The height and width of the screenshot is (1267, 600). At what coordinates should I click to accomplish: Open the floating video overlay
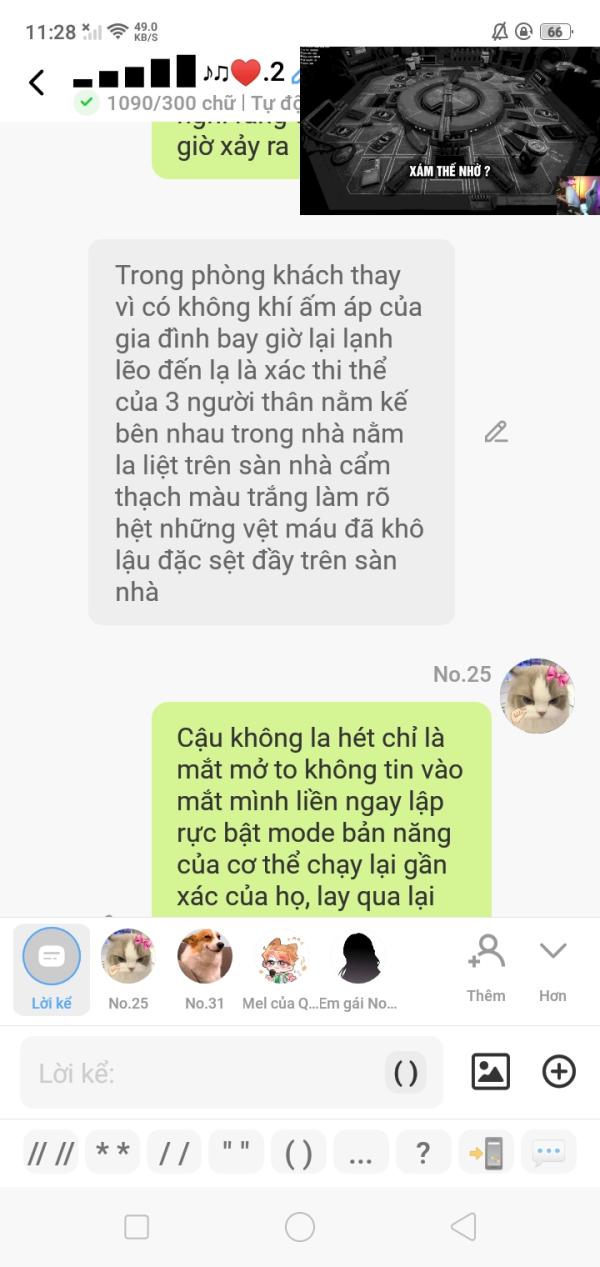(450, 130)
